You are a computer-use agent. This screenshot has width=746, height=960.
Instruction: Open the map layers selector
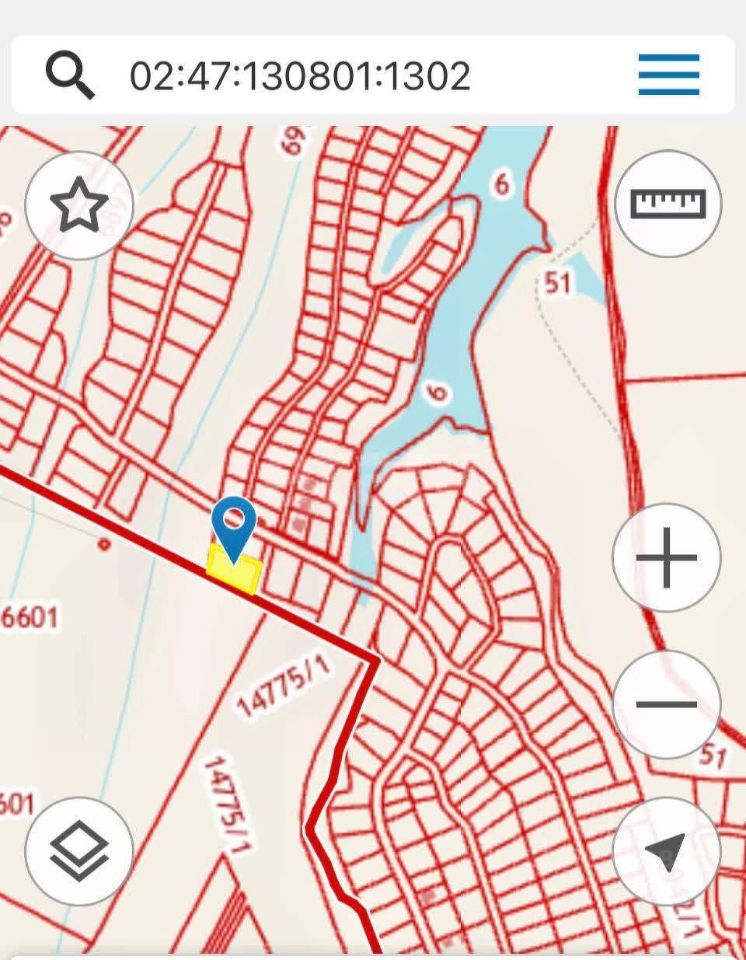pos(79,851)
